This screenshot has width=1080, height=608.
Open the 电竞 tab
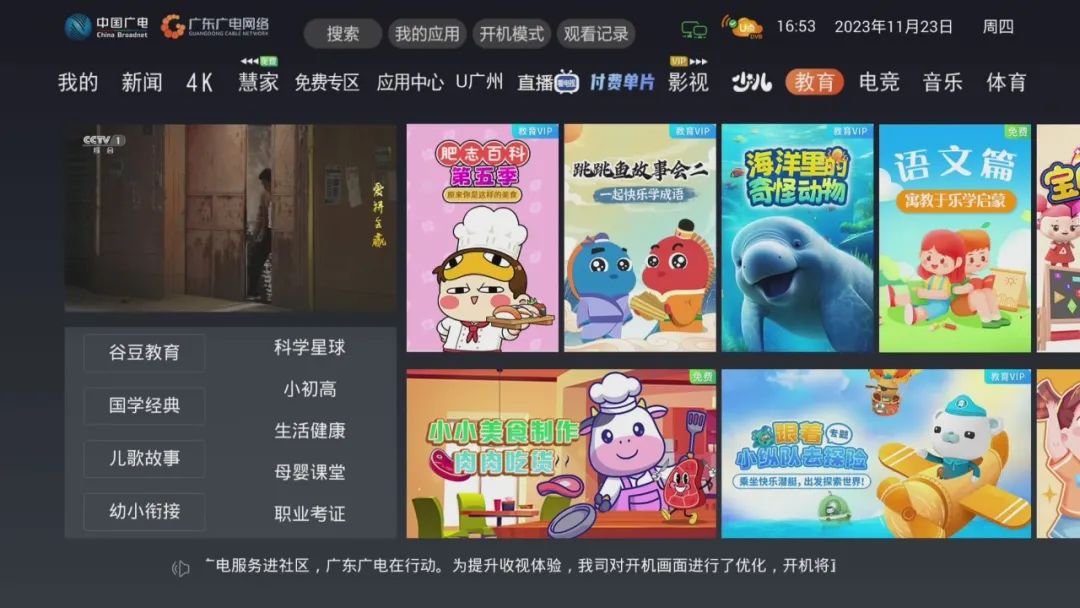879,82
